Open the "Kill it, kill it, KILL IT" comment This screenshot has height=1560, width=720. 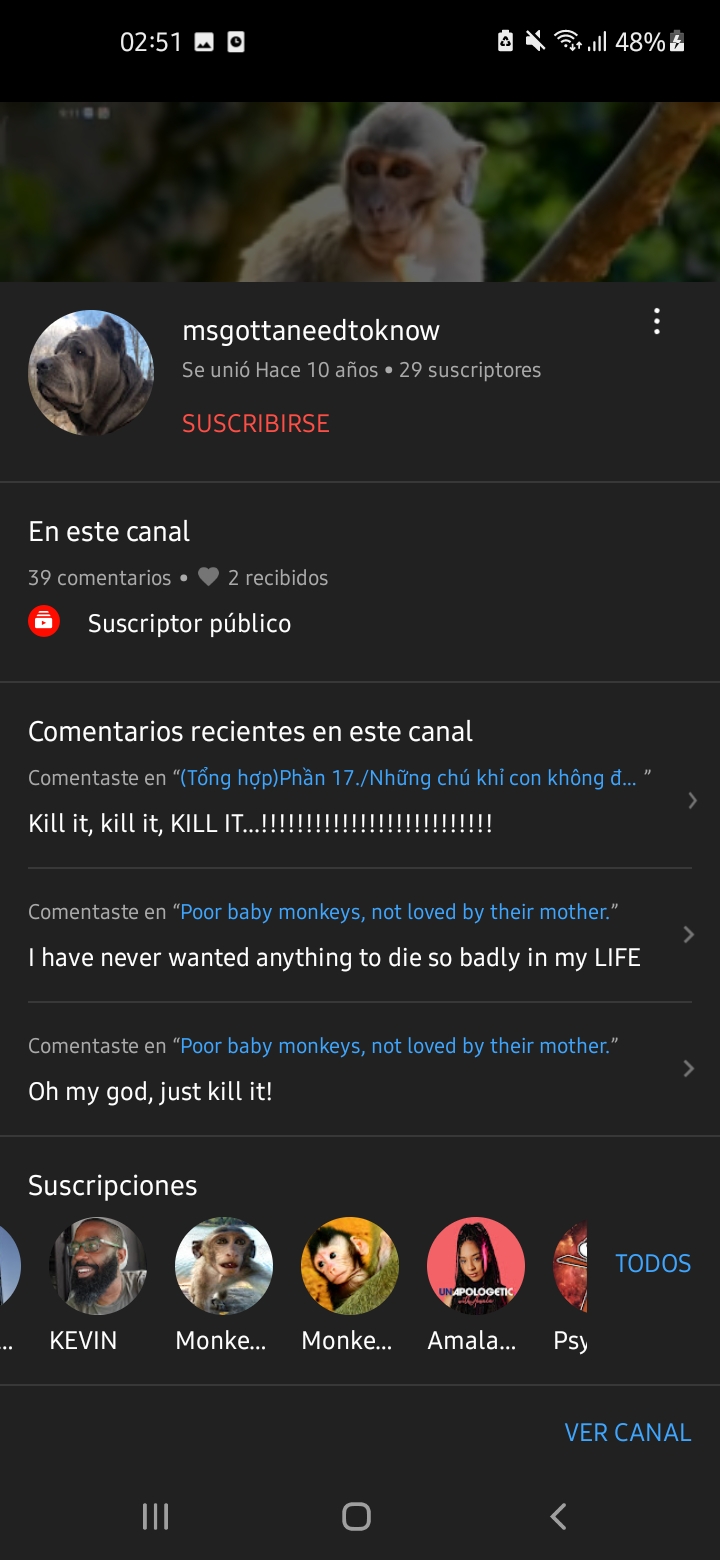click(360, 802)
